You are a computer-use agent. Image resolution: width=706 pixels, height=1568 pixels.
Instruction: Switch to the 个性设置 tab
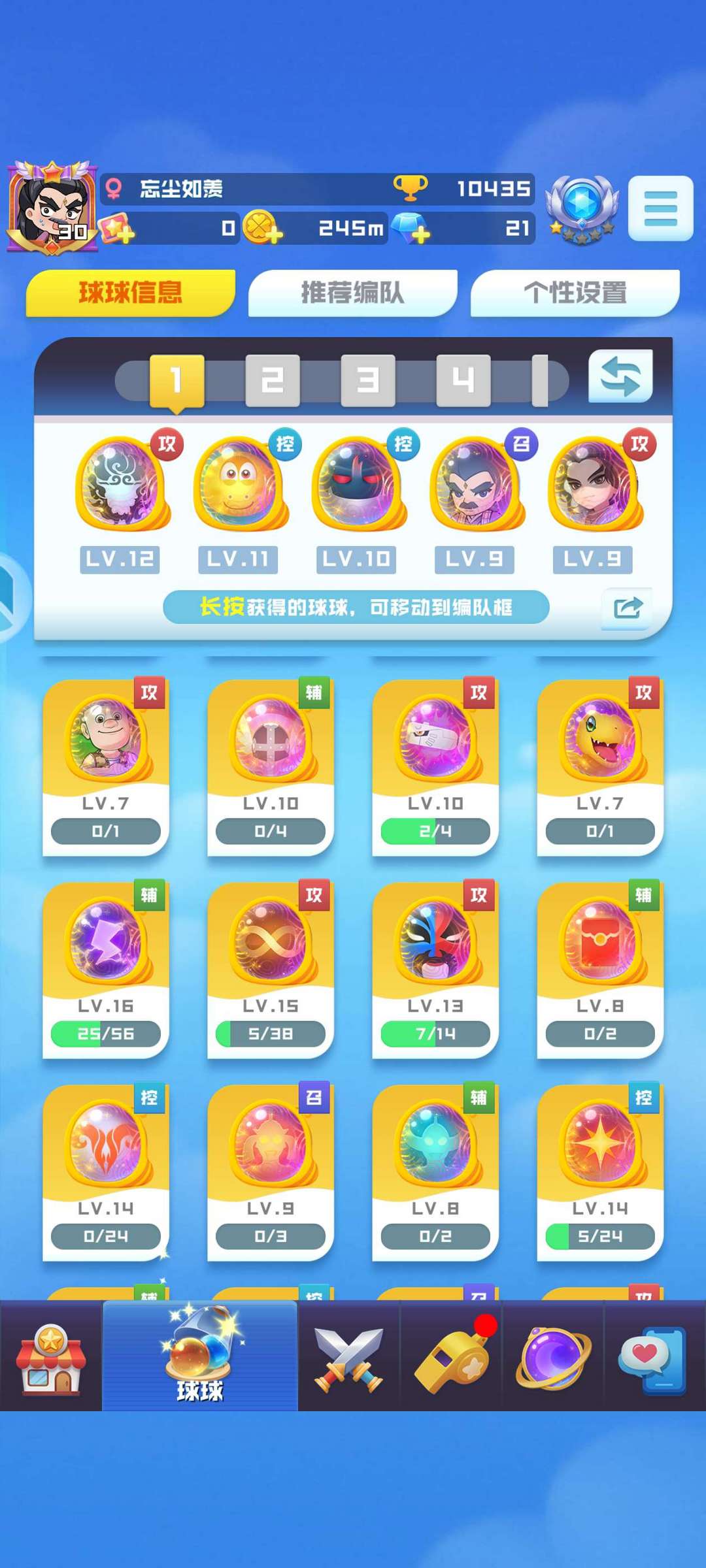[x=575, y=293]
